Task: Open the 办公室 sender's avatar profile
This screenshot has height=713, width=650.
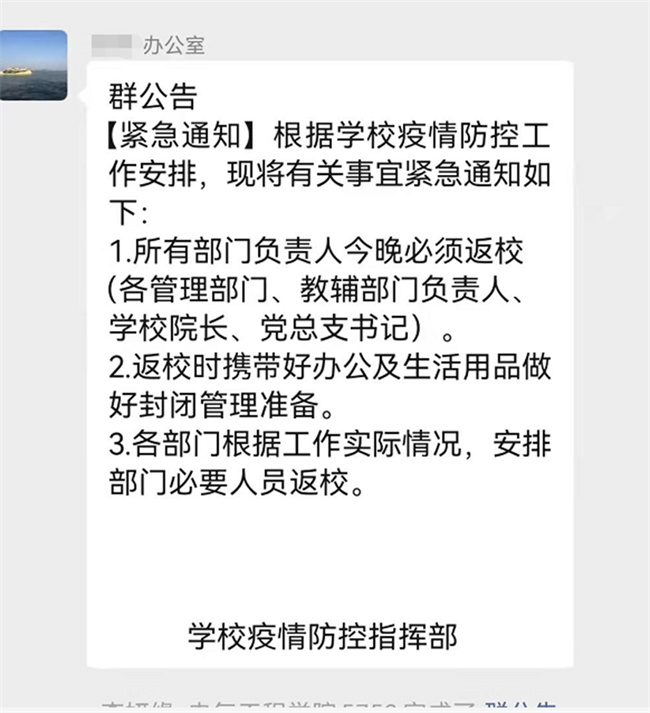Action: pyautogui.click(x=34, y=66)
